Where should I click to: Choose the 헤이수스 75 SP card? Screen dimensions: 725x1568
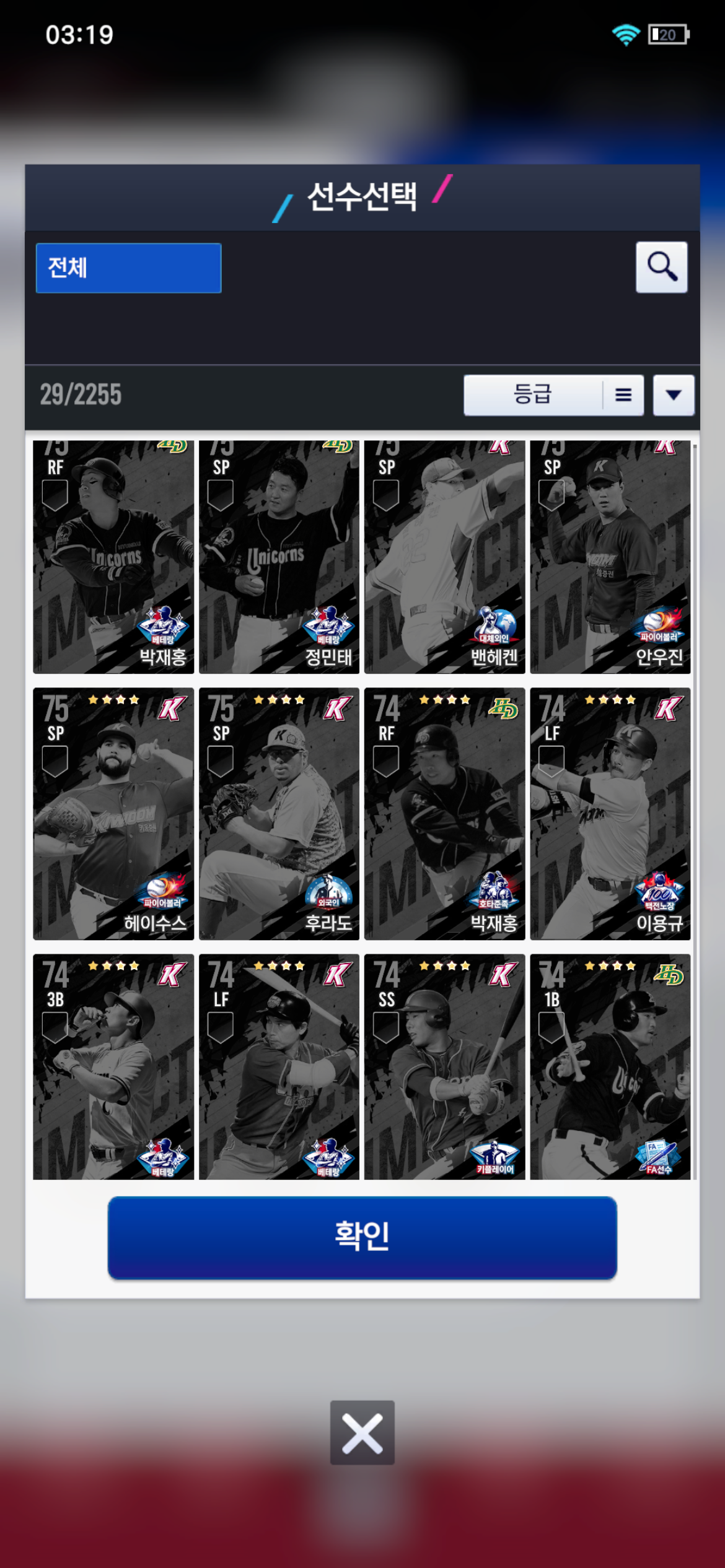pos(113,813)
